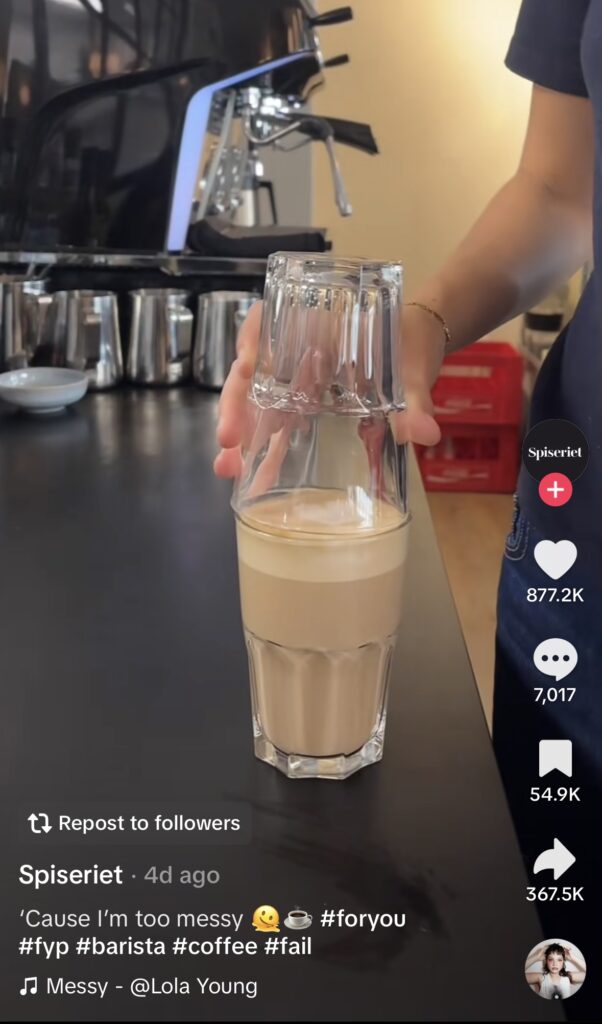Open the #fyp hashtag
This screenshot has width=602, height=1024.
tap(44, 946)
